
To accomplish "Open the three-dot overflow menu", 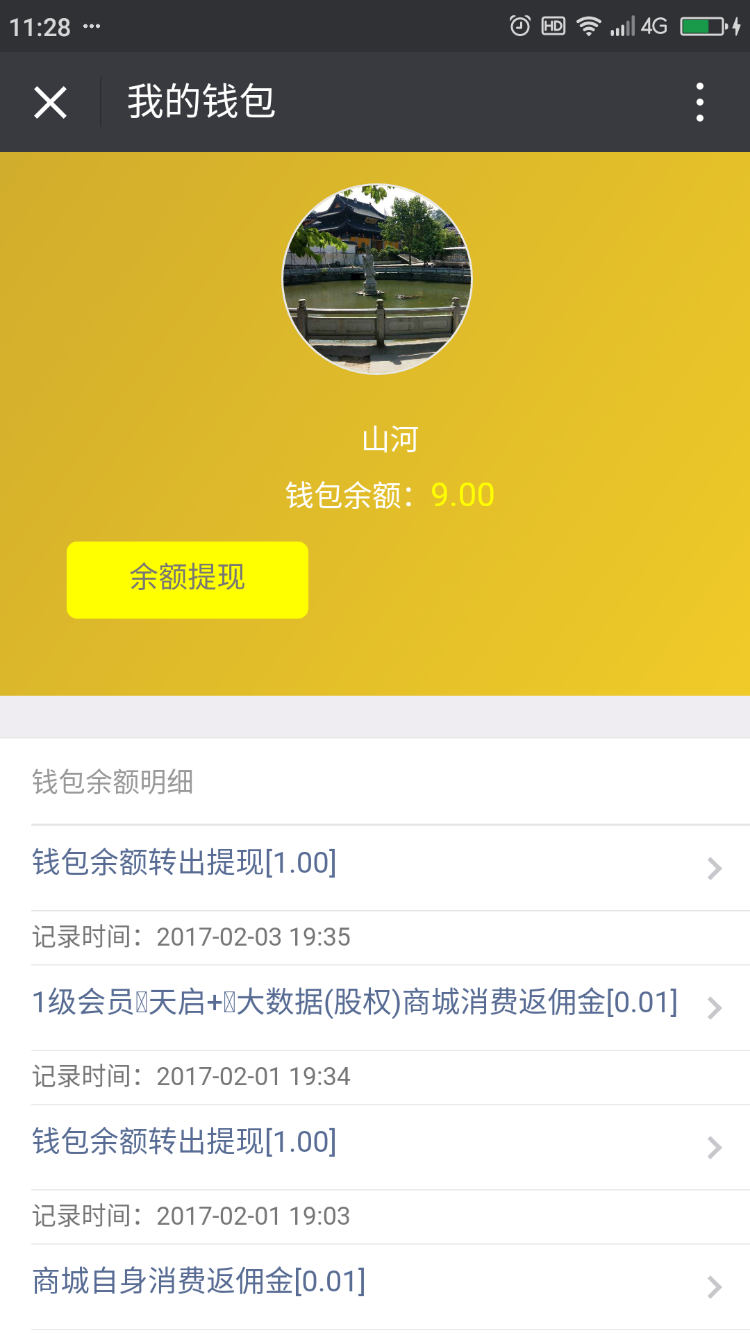I will coord(699,102).
